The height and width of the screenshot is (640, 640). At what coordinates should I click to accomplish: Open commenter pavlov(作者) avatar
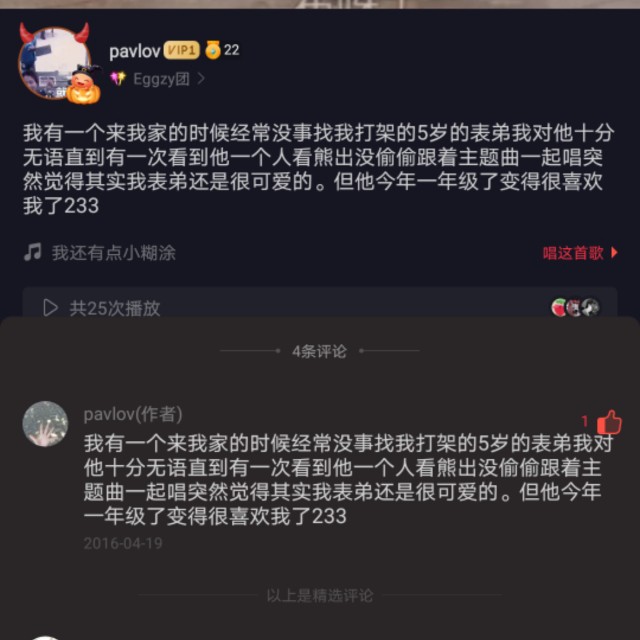pyautogui.click(x=45, y=424)
